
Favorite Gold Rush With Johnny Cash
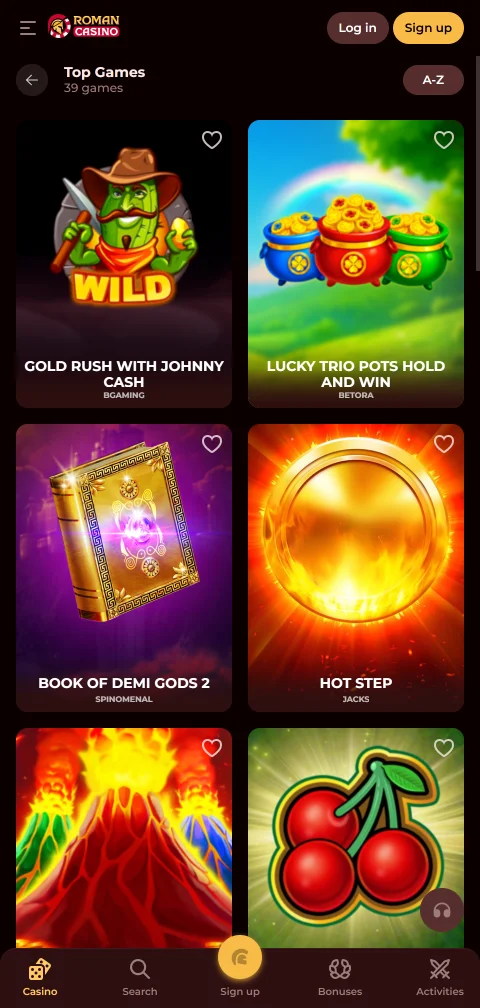tap(212, 140)
